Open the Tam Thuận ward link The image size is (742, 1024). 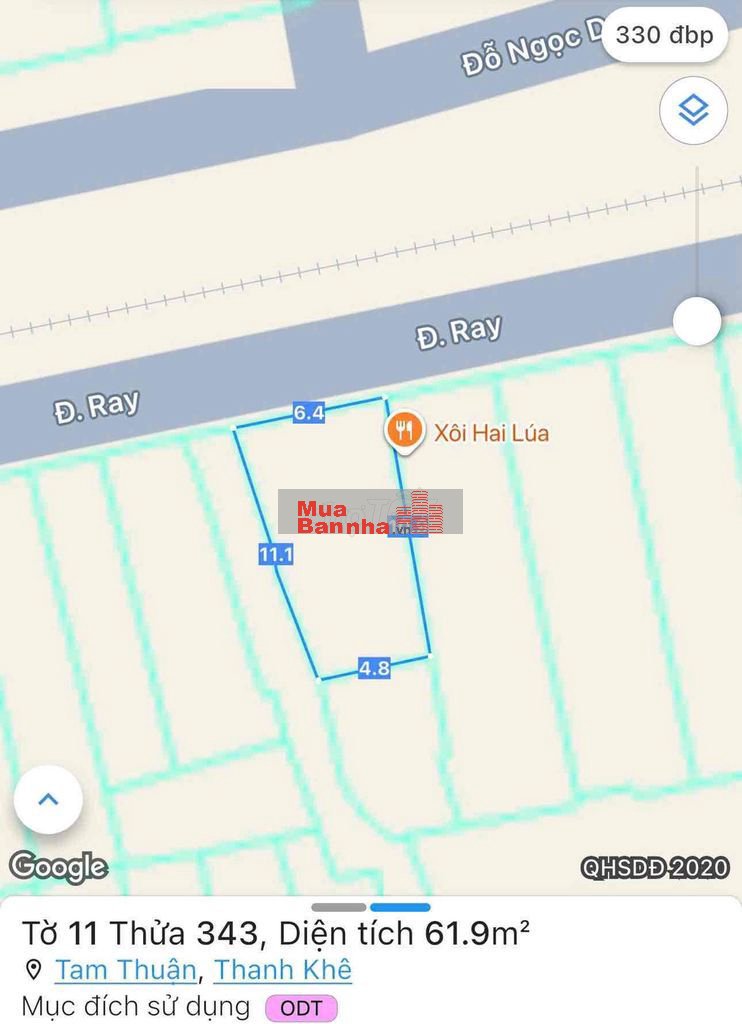pos(127,970)
